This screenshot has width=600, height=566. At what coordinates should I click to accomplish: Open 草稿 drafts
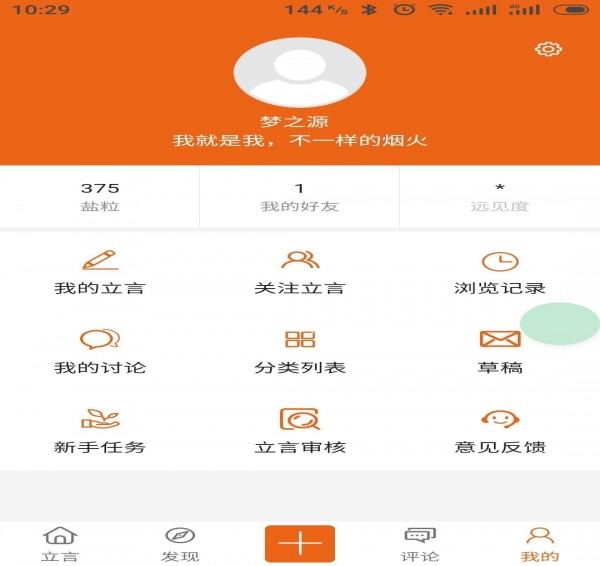tap(500, 352)
